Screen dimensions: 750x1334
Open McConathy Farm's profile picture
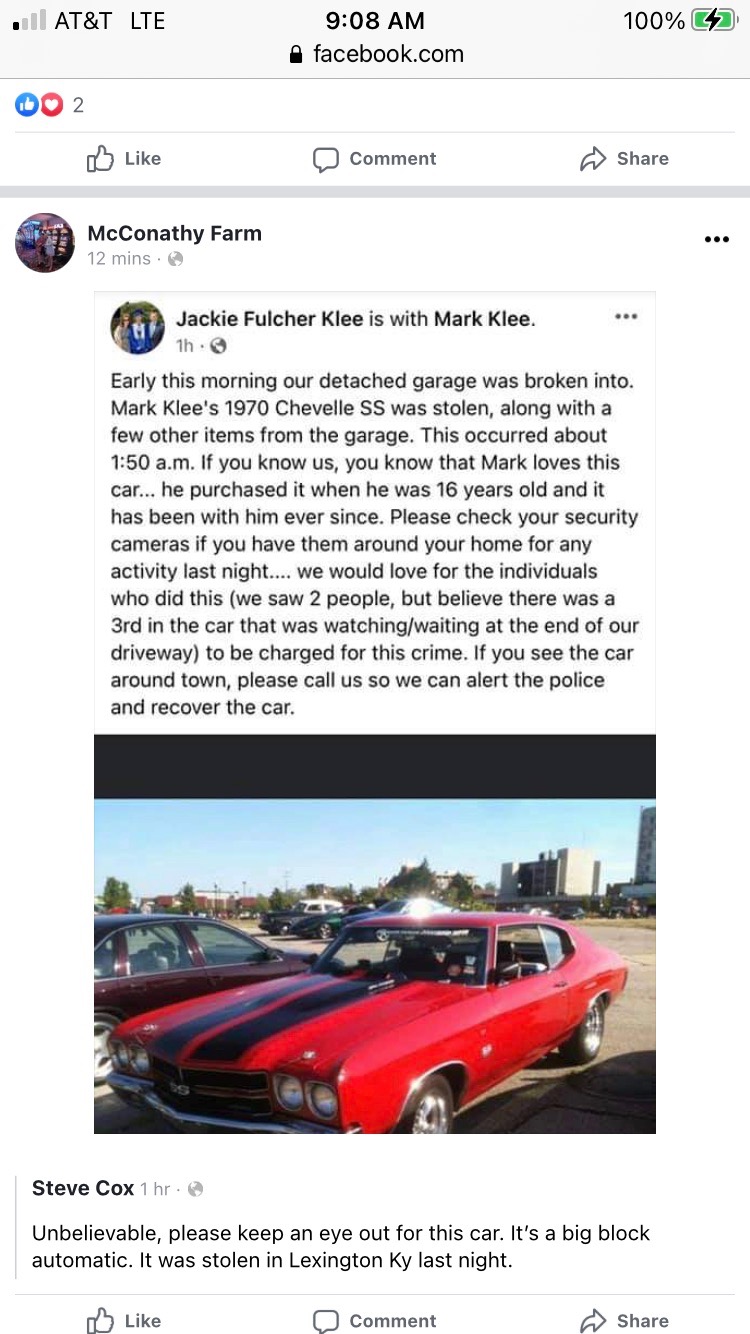(45, 243)
